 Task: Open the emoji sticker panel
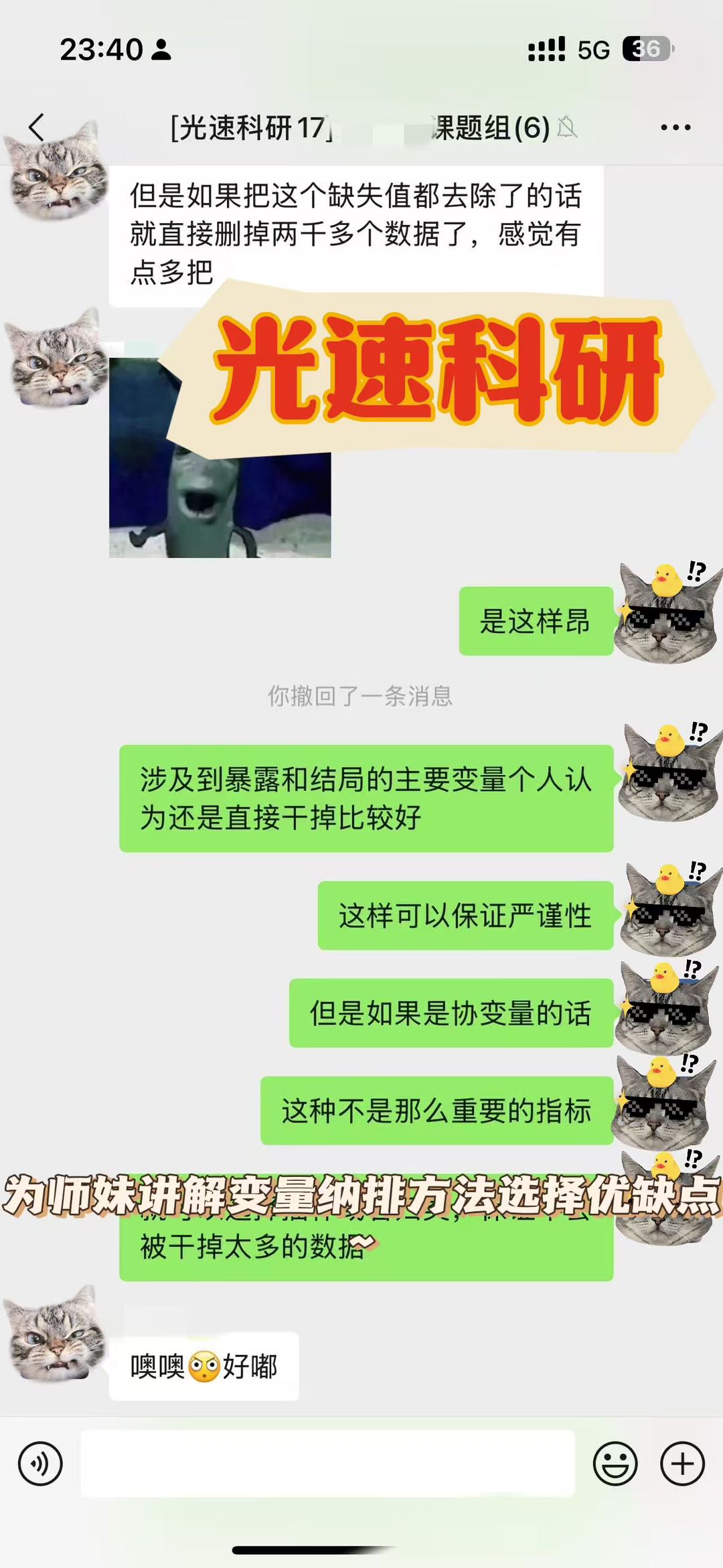tap(615, 1464)
